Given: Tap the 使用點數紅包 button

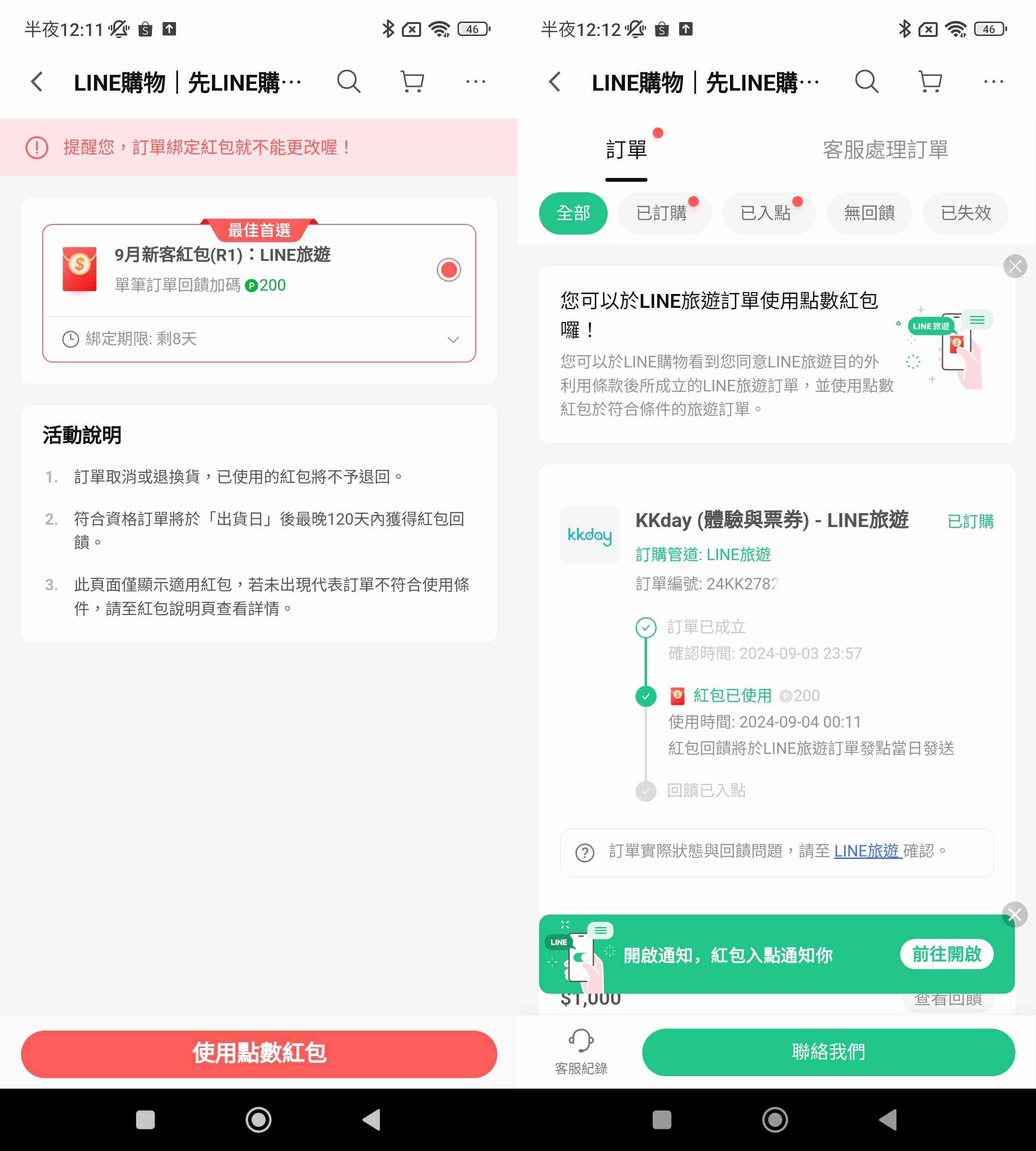Looking at the screenshot, I should 259,1053.
